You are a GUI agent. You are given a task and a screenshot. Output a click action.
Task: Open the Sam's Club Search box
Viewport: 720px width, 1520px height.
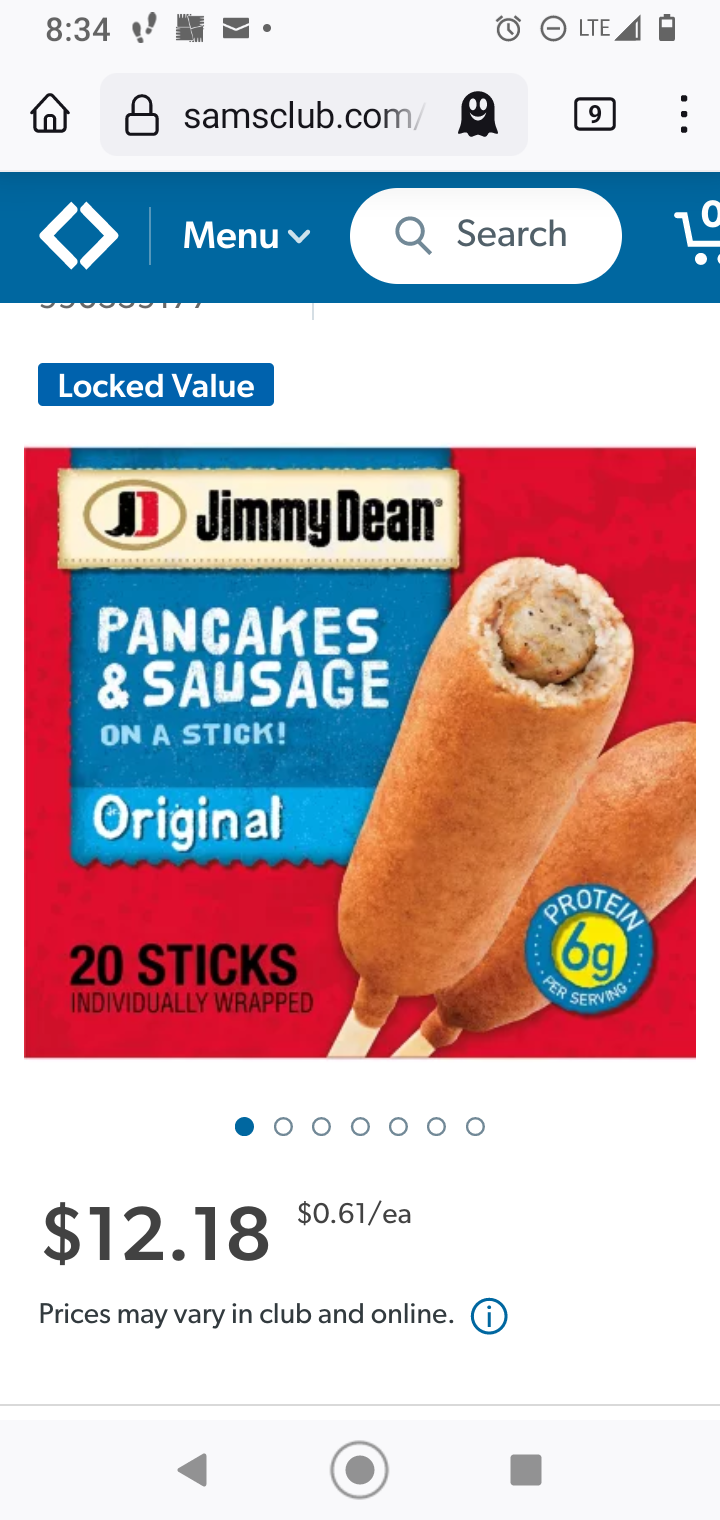(x=486, y=236)
